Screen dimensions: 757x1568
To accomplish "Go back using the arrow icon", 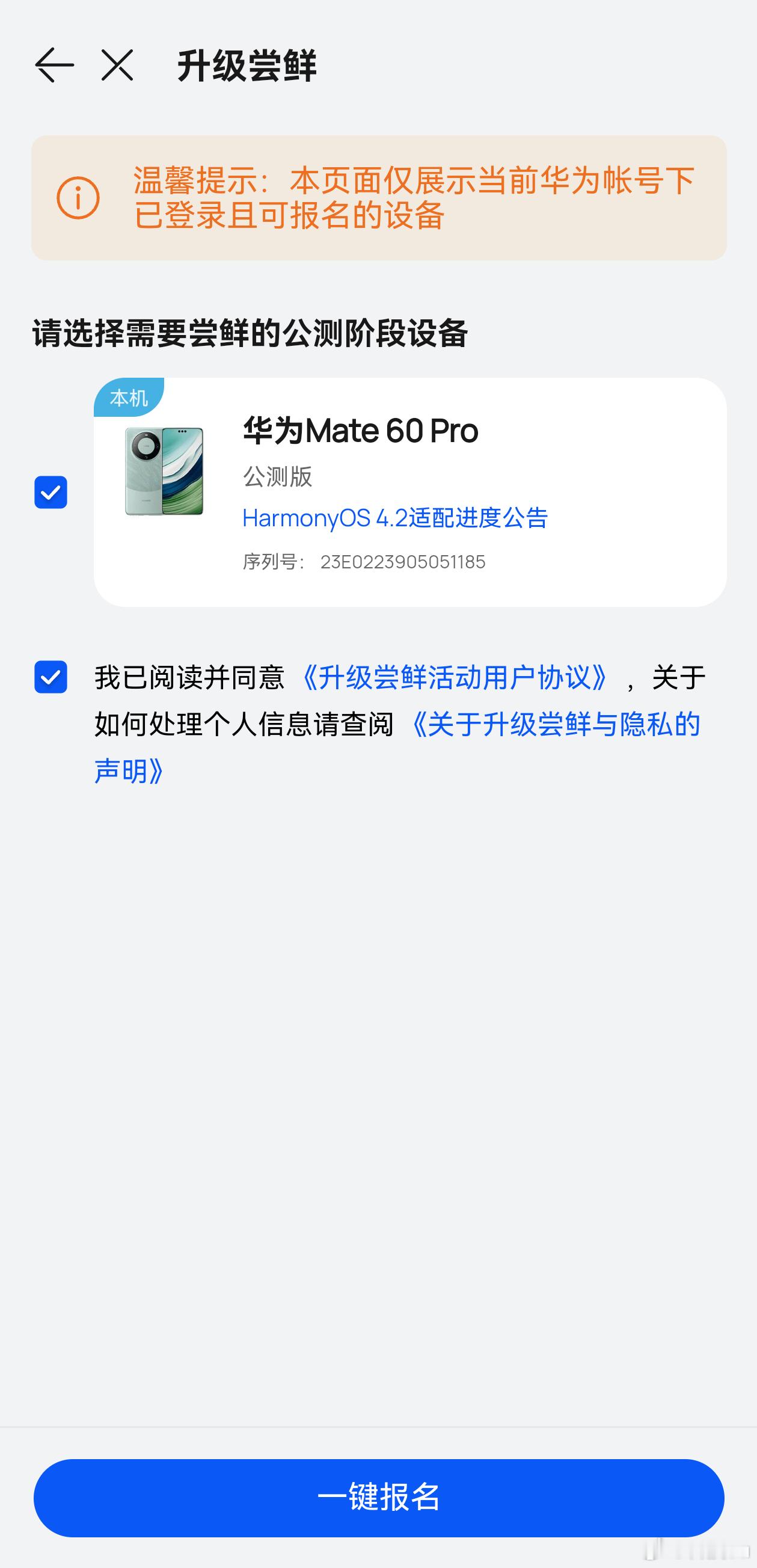I will [55, 65].
